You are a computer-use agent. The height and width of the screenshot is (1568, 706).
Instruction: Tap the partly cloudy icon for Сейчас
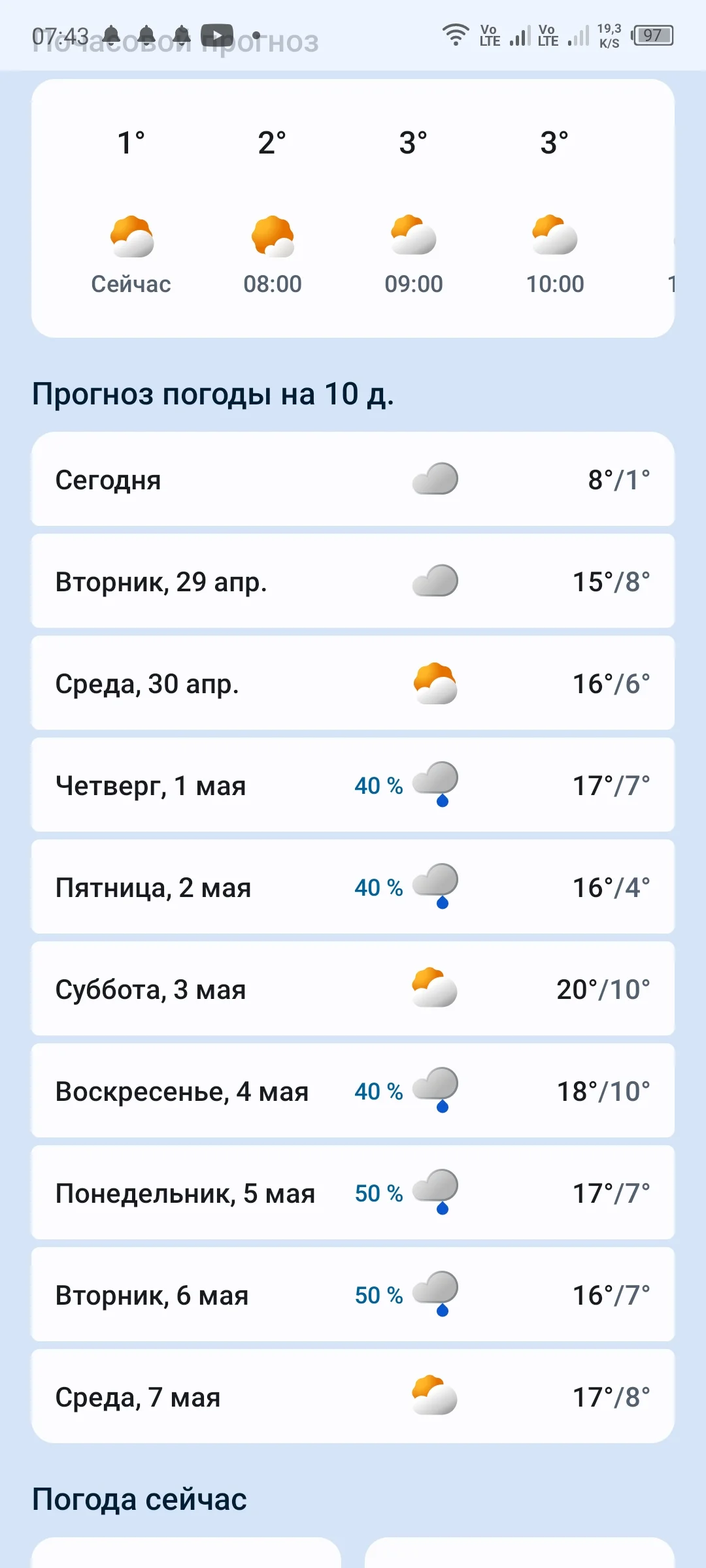(x=132, y=237)
